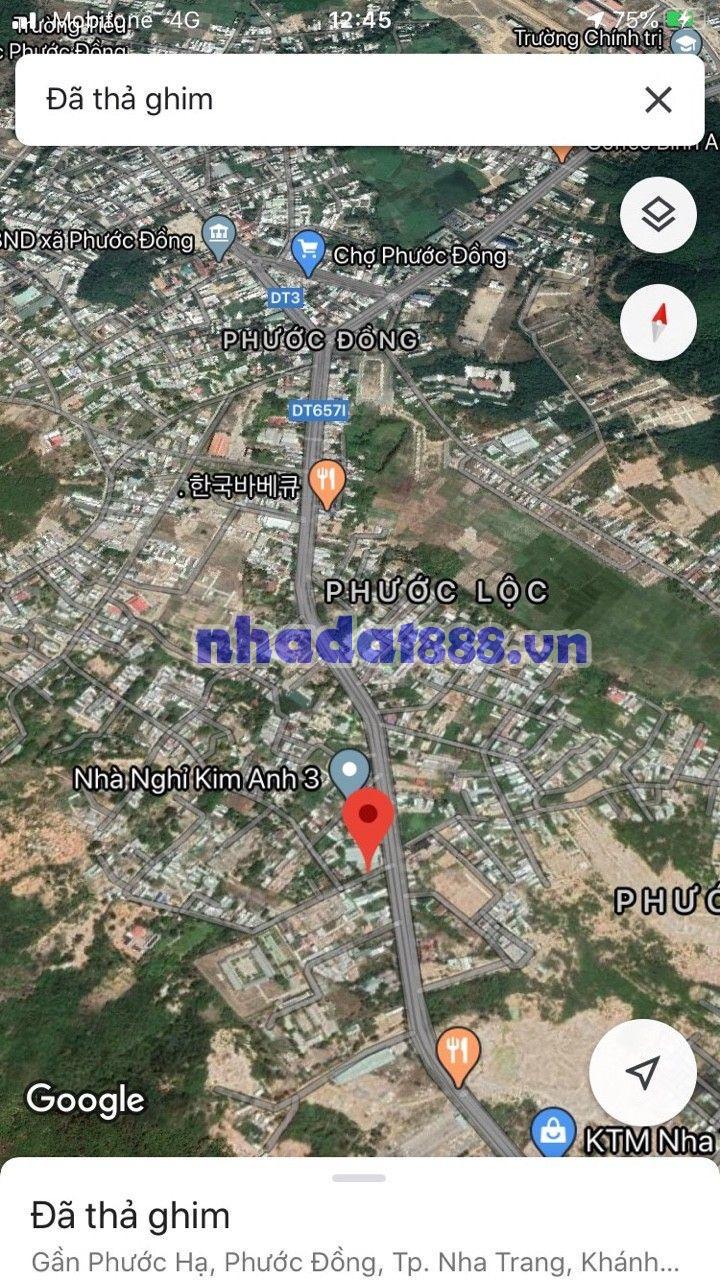
Task: Clear the dropped pin with X
Action: (658, 100)
